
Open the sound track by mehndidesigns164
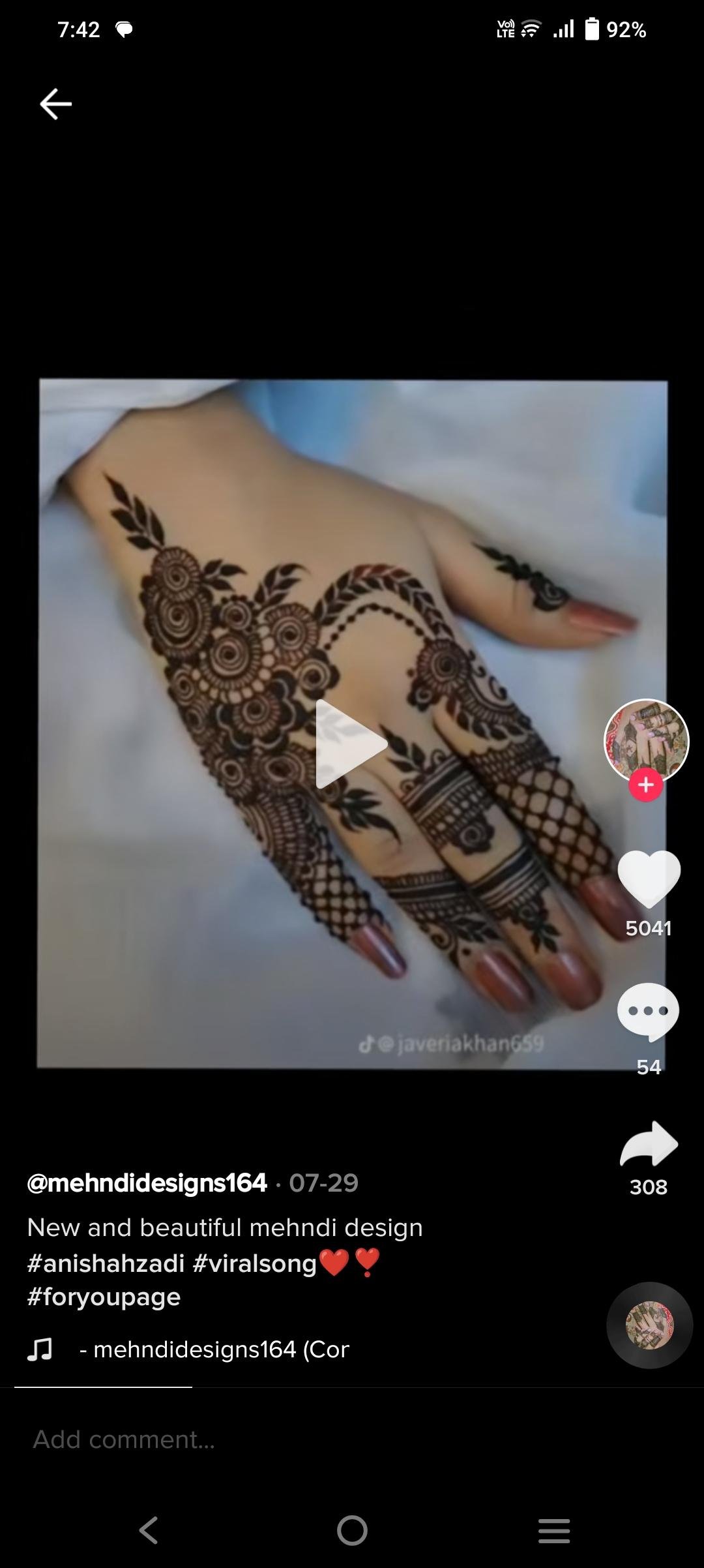pyautogui.click(x=215, y=1349)
